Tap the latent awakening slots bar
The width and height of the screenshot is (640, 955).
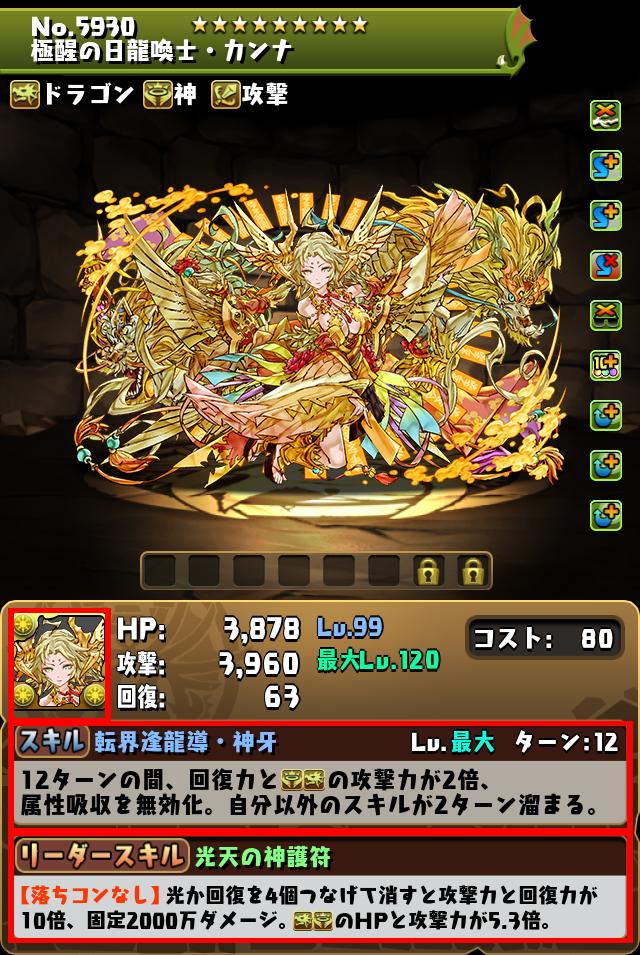316,572
